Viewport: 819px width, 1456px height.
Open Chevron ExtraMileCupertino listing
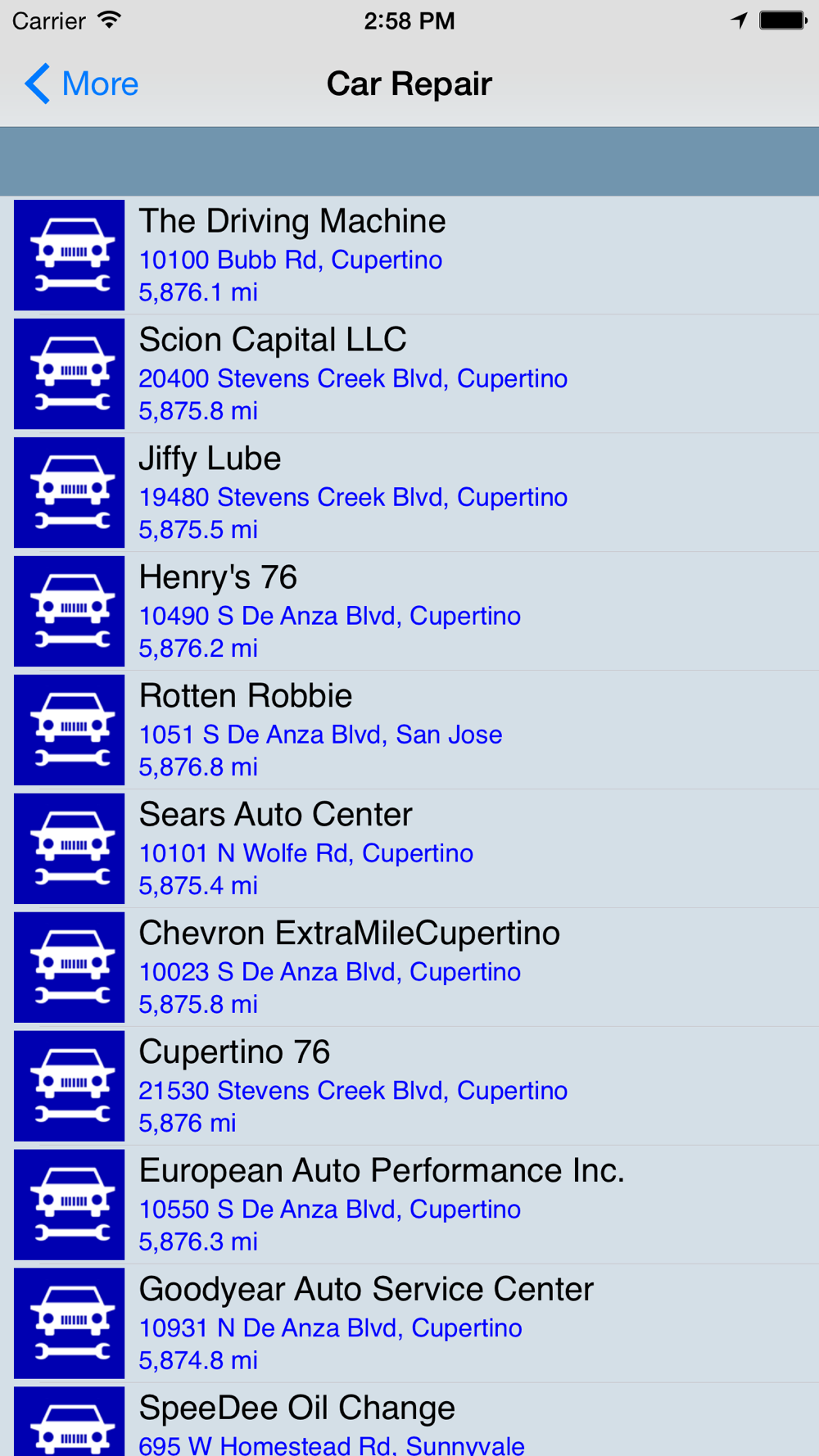409,968
